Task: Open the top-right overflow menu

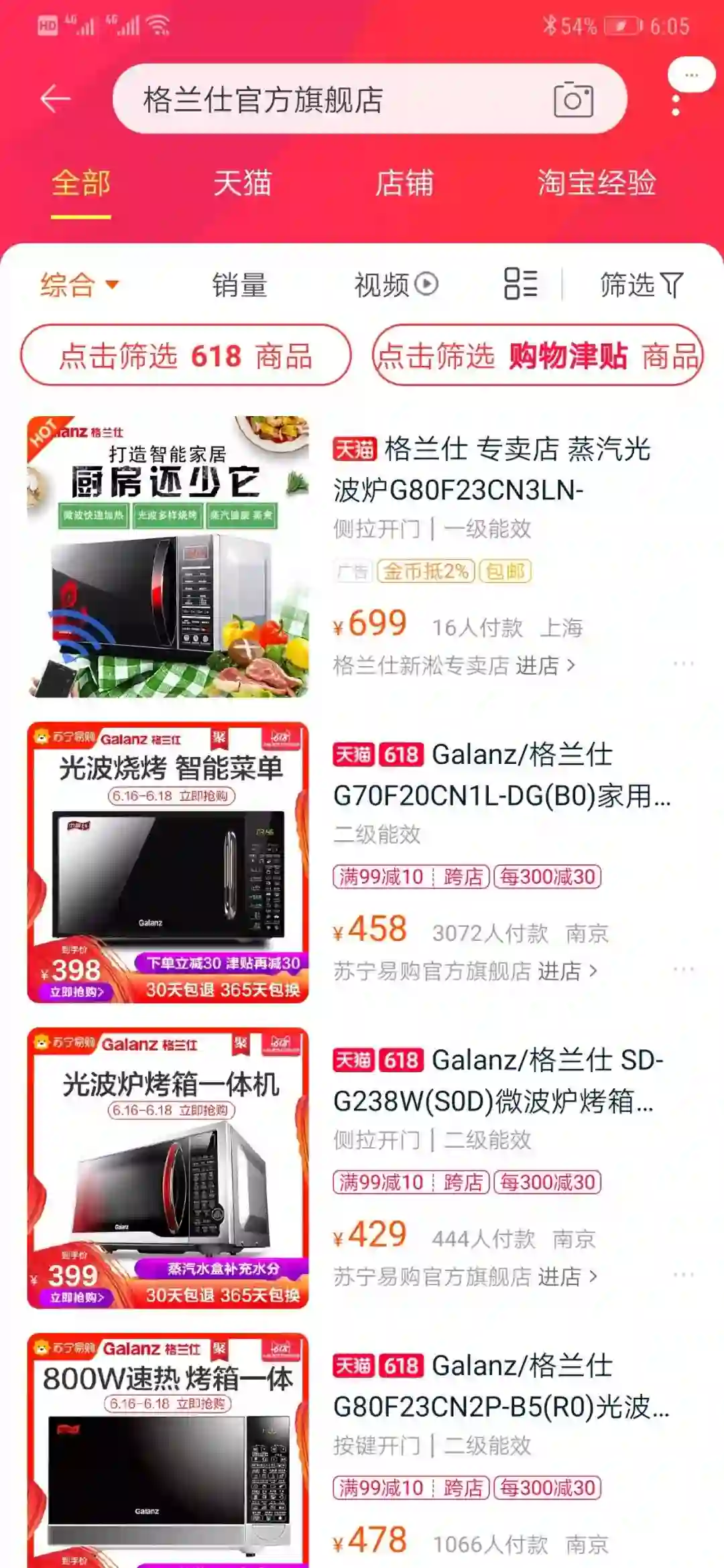Action: 676,104
